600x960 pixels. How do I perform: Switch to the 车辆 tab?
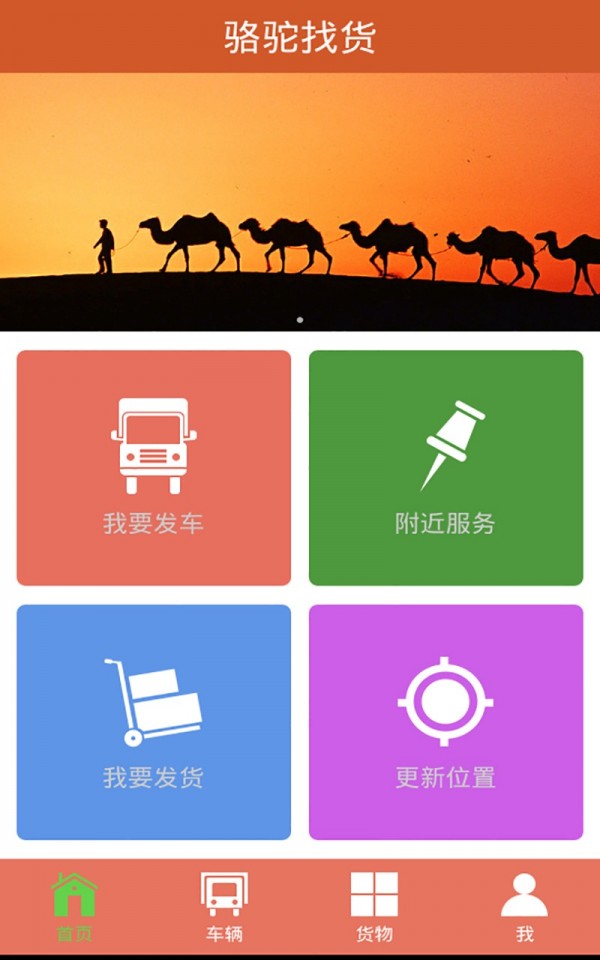coord(224,907)
